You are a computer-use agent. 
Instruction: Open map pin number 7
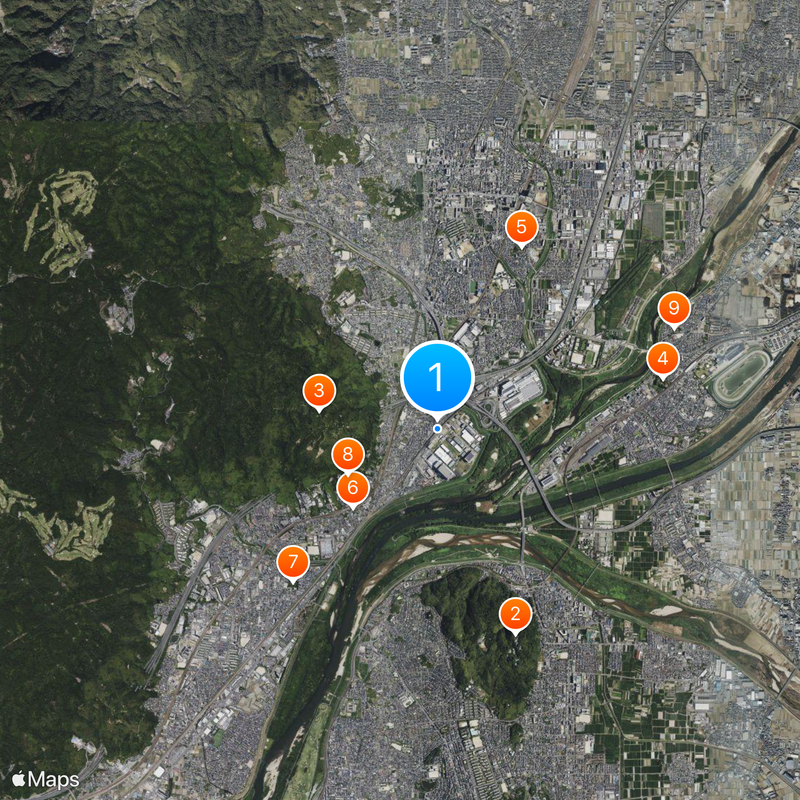pos(292,562)
